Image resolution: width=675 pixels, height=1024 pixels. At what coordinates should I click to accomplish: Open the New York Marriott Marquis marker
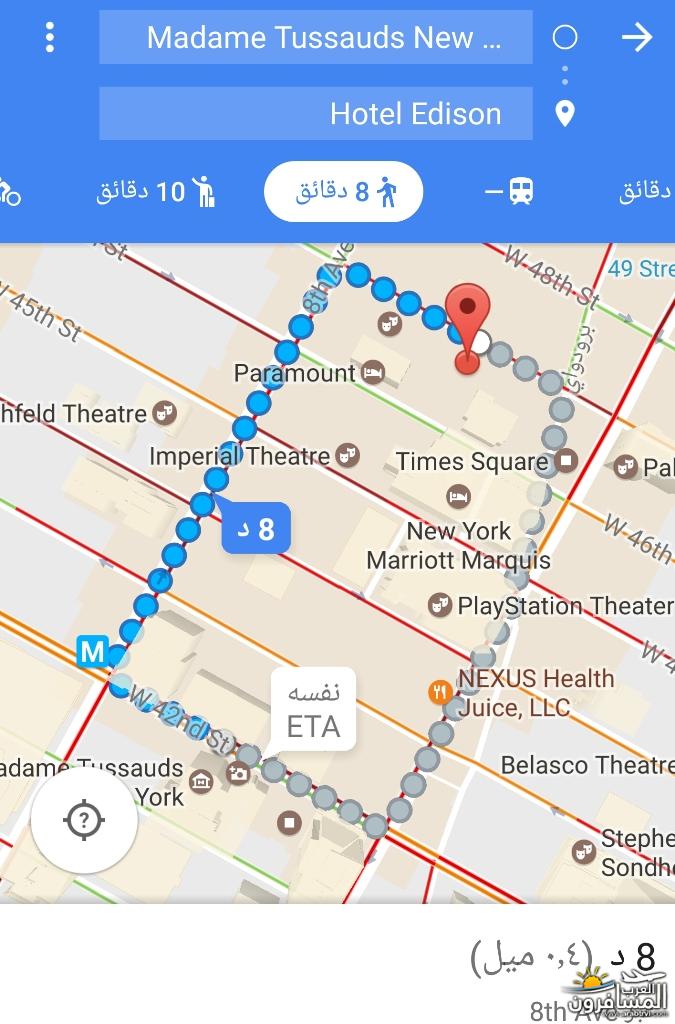pos(458,496)
